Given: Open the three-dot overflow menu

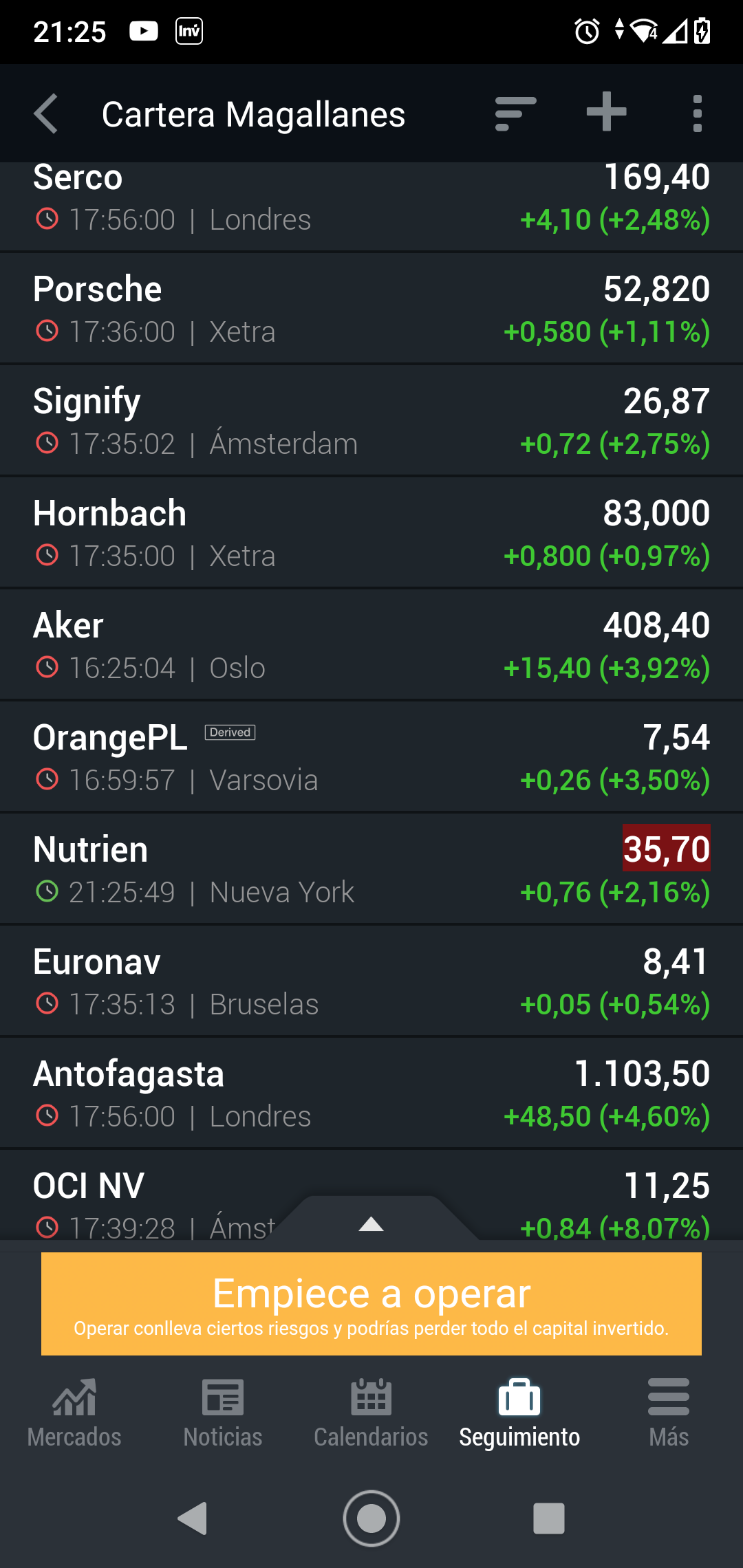Looking at the screenshot, I should click(x=697, y=113).
